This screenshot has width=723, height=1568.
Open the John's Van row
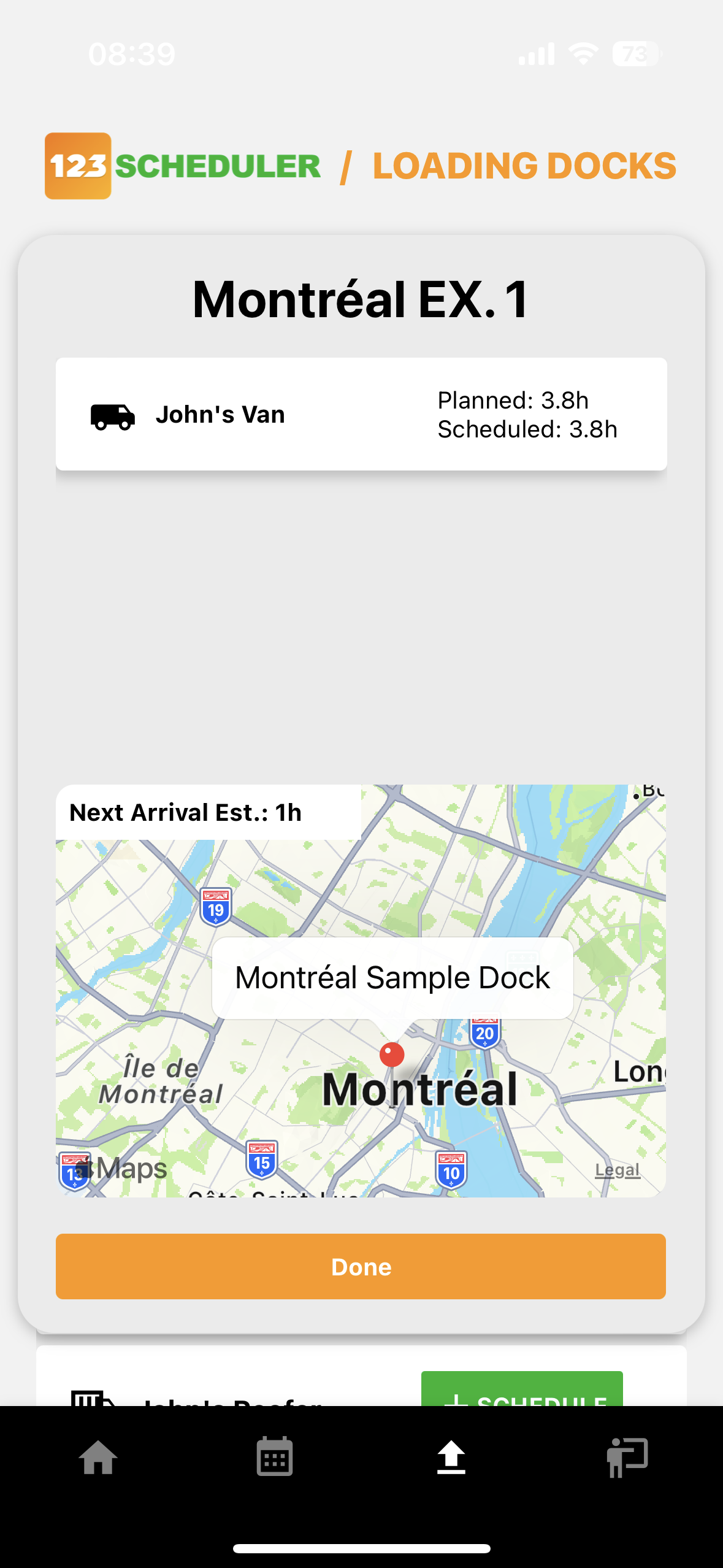(x=361, y=415)
